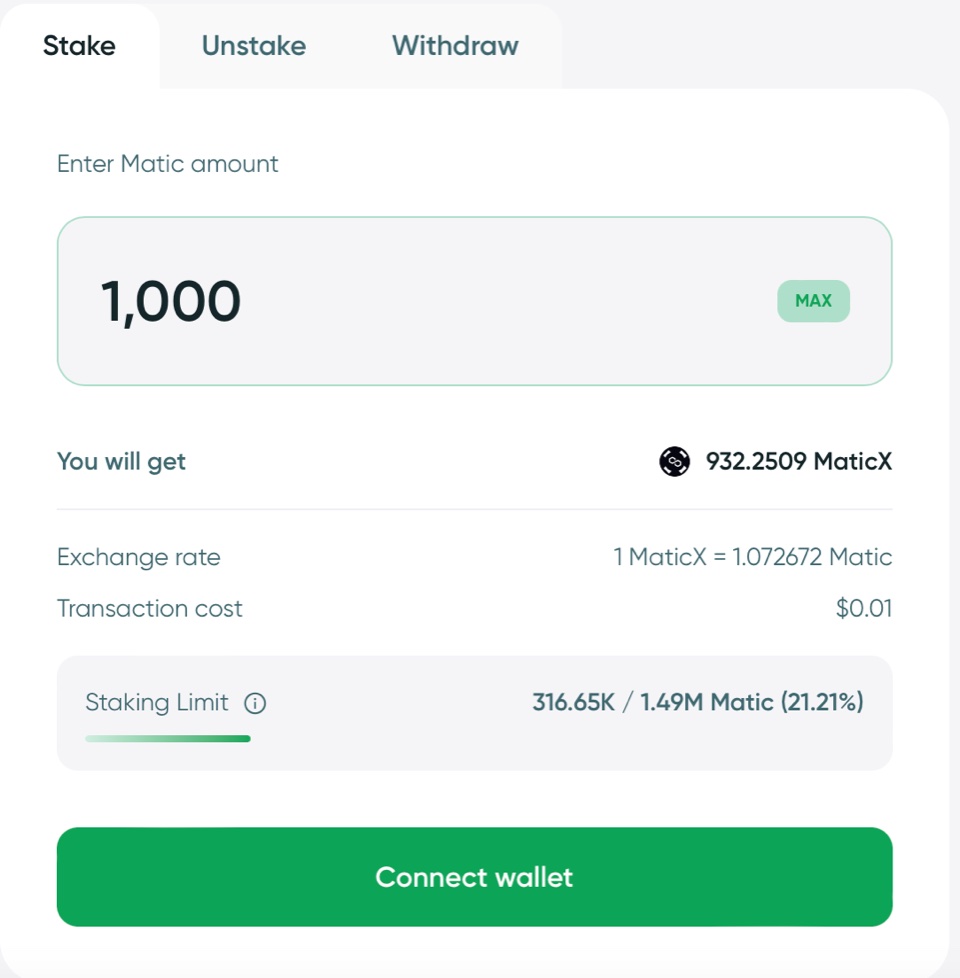
Task: Fill in the MAX Matic amount
Action: coord(813,301)
